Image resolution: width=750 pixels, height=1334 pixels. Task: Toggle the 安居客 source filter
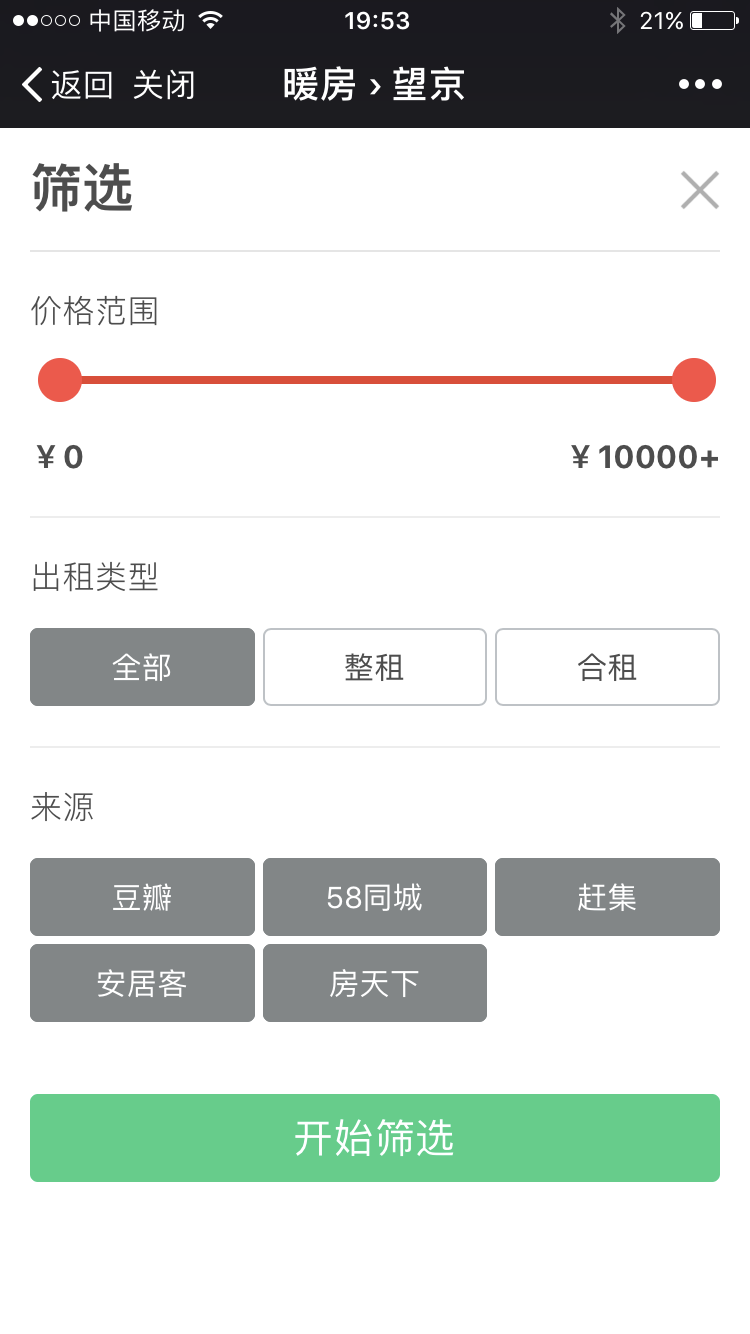click(x=142, y=983)
